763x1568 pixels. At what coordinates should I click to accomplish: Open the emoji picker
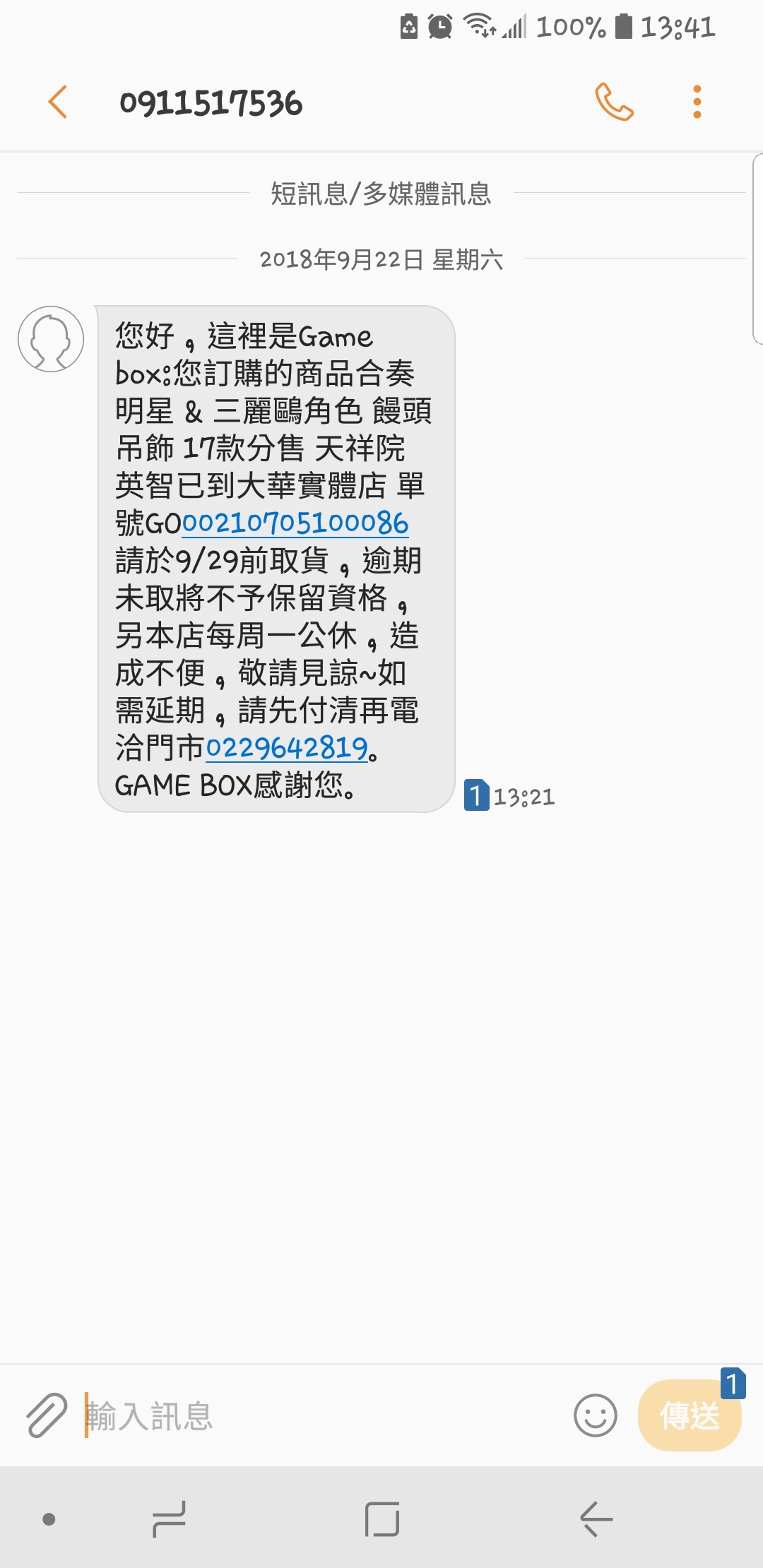click(x=596, y=1415)
